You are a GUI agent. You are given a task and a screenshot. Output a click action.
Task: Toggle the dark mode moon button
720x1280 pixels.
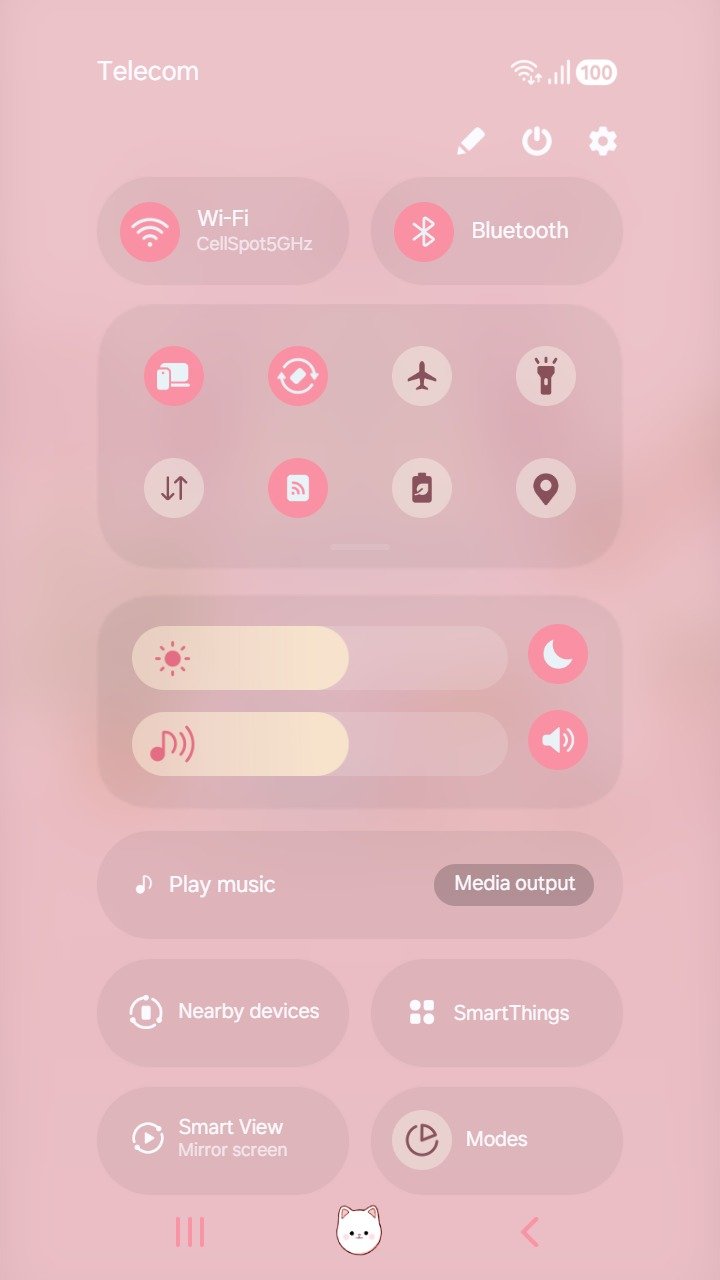[x=558, y=654]
